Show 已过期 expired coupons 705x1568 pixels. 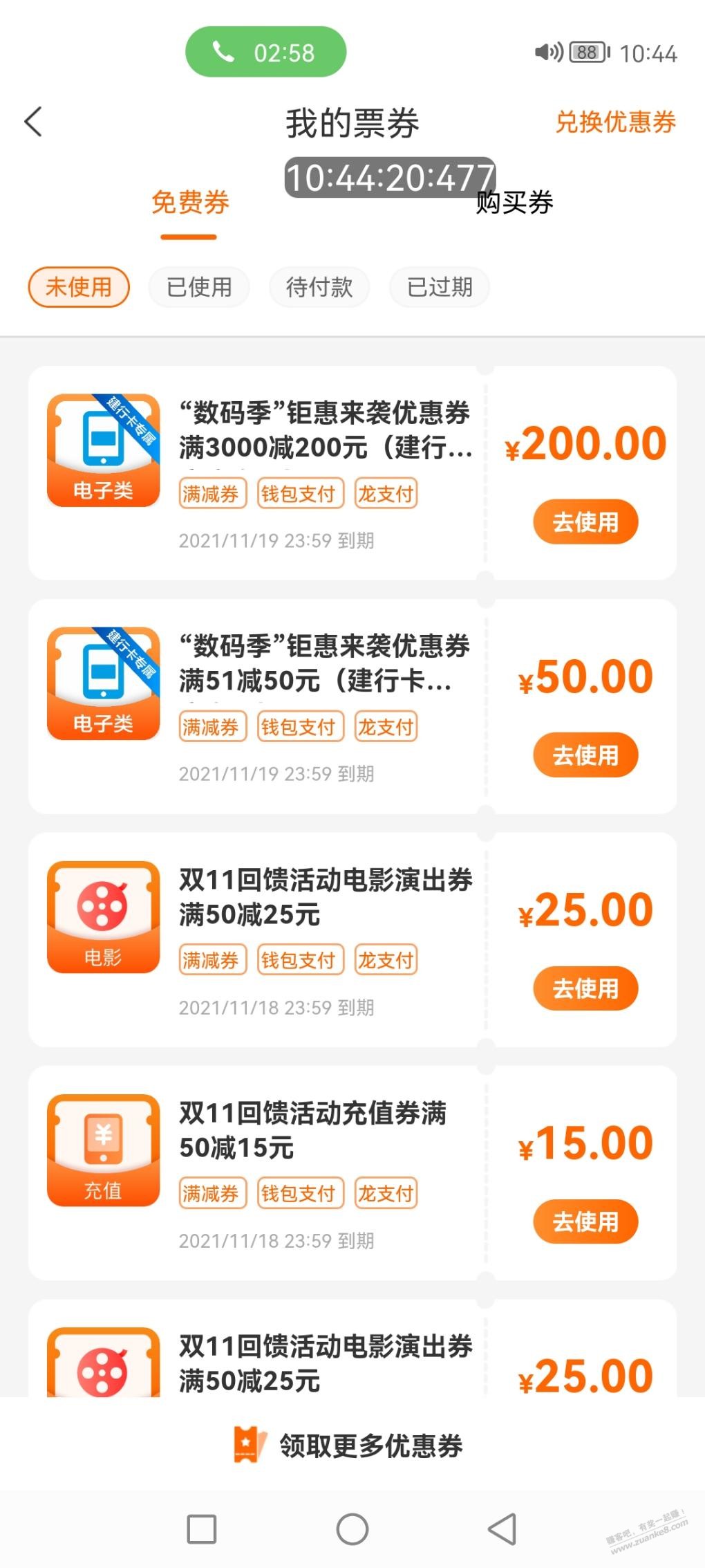(440, 286)
